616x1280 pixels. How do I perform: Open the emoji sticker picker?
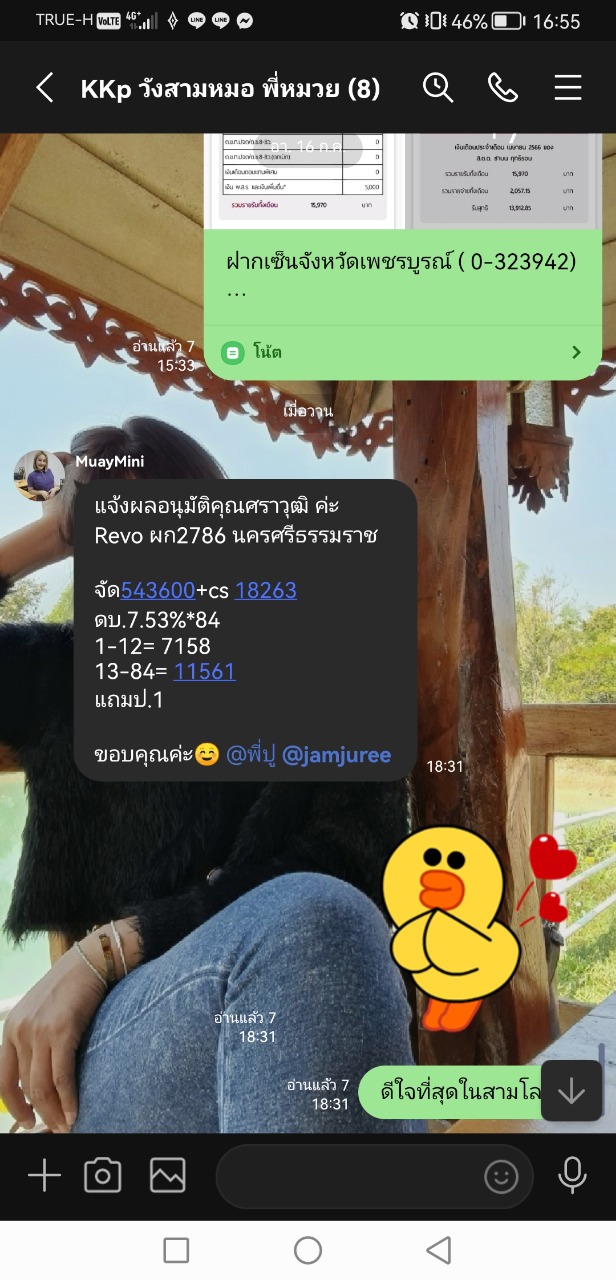[x=502, y=1177]
